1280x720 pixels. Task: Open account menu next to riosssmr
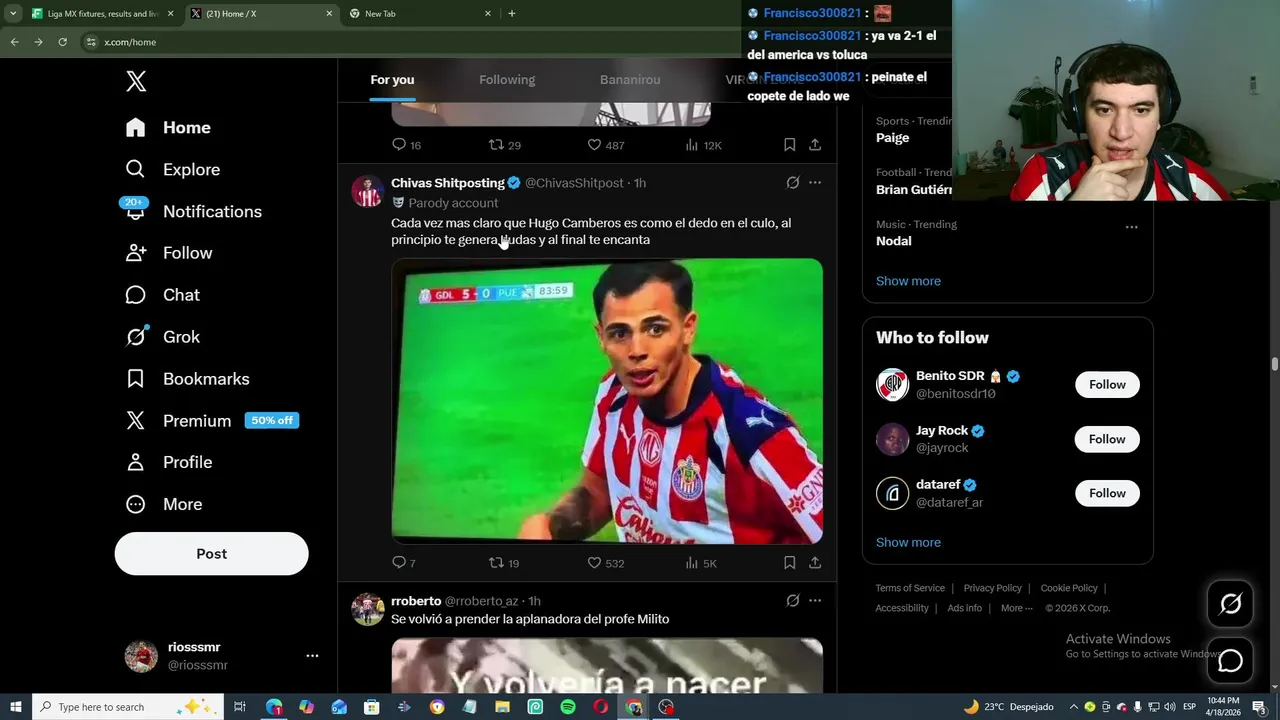tap(312, 656)
